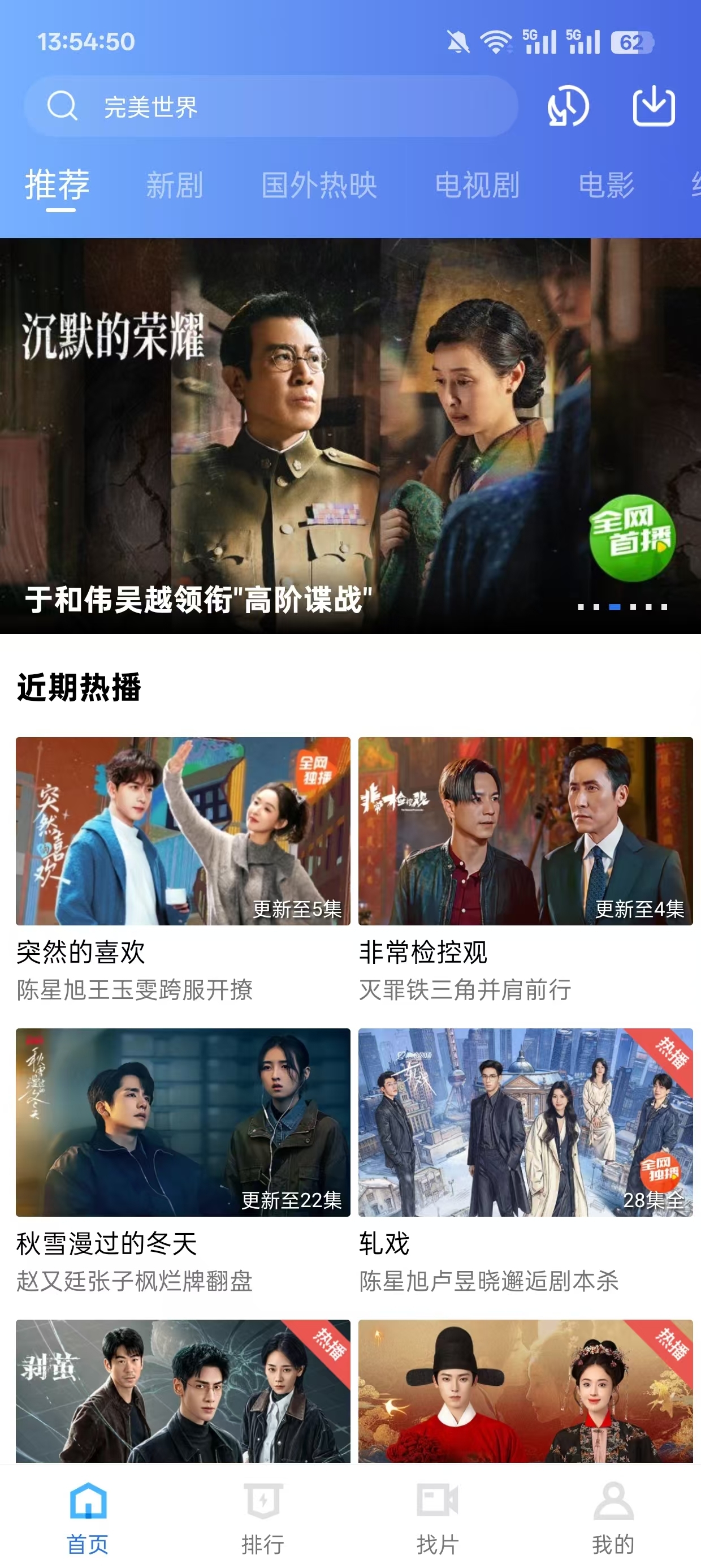Viewport: 701px width, 1568px height.
Task: Open the costume drama with red-robed official
Action: point(525,1390)
